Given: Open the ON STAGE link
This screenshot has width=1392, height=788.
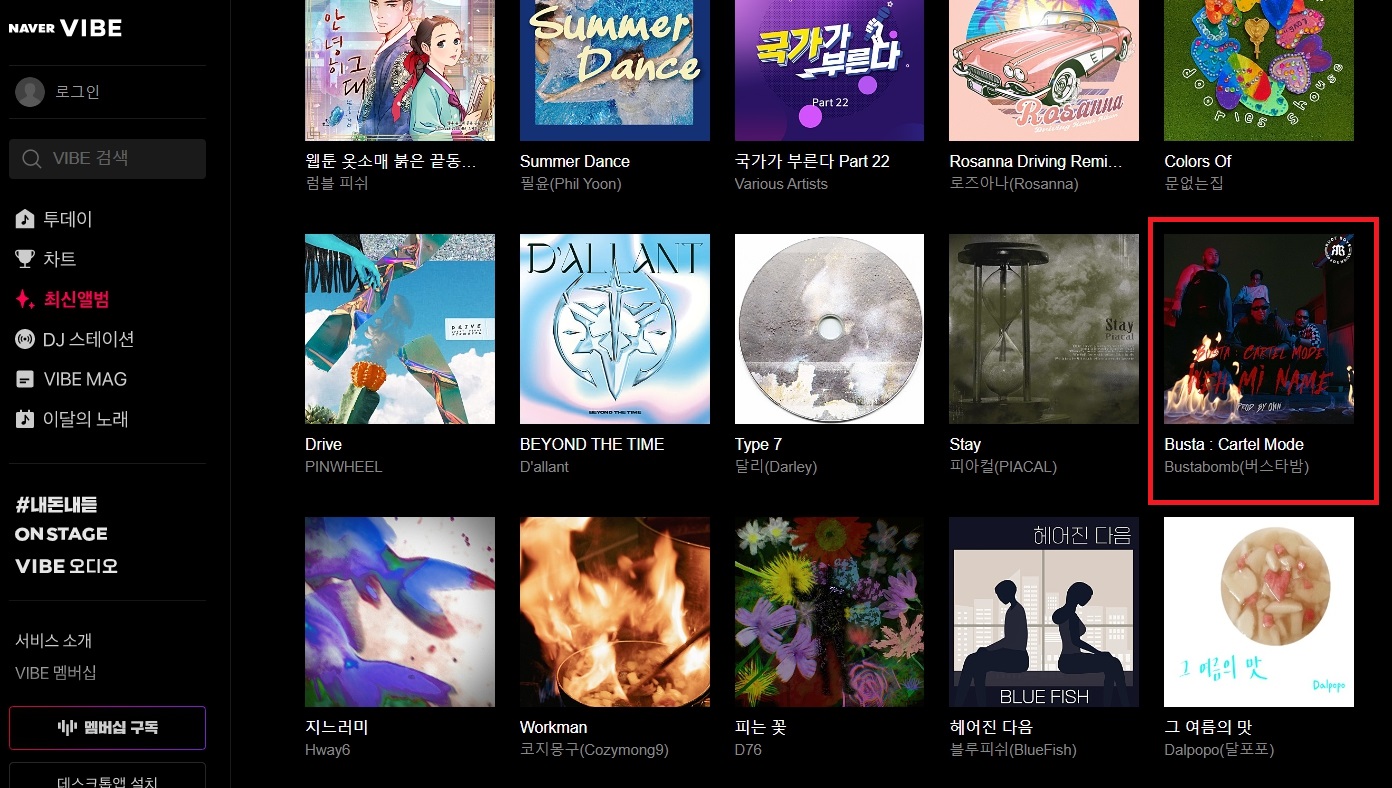Looking at the screenshot, I should point(61,534).
